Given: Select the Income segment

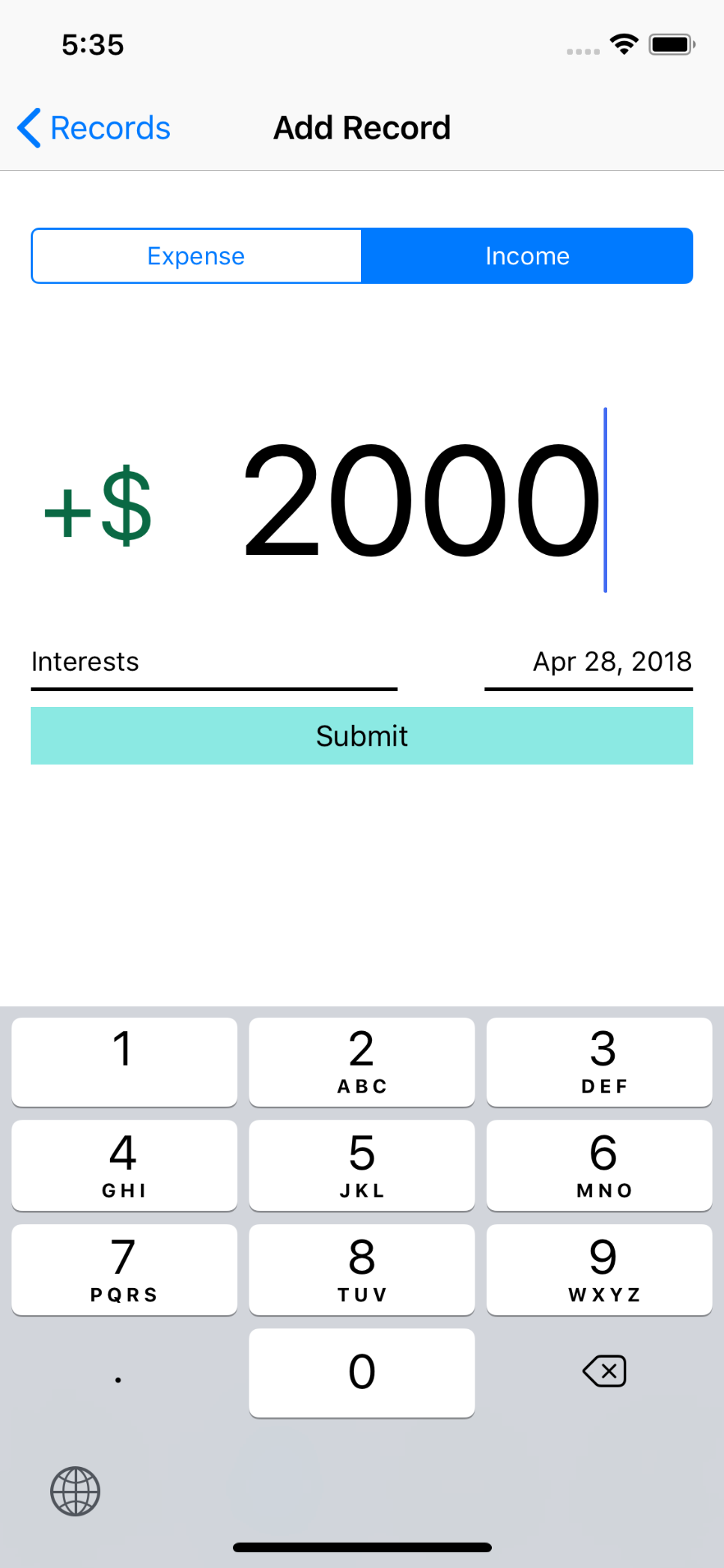Looking at the screenshot, I should 527,256.
